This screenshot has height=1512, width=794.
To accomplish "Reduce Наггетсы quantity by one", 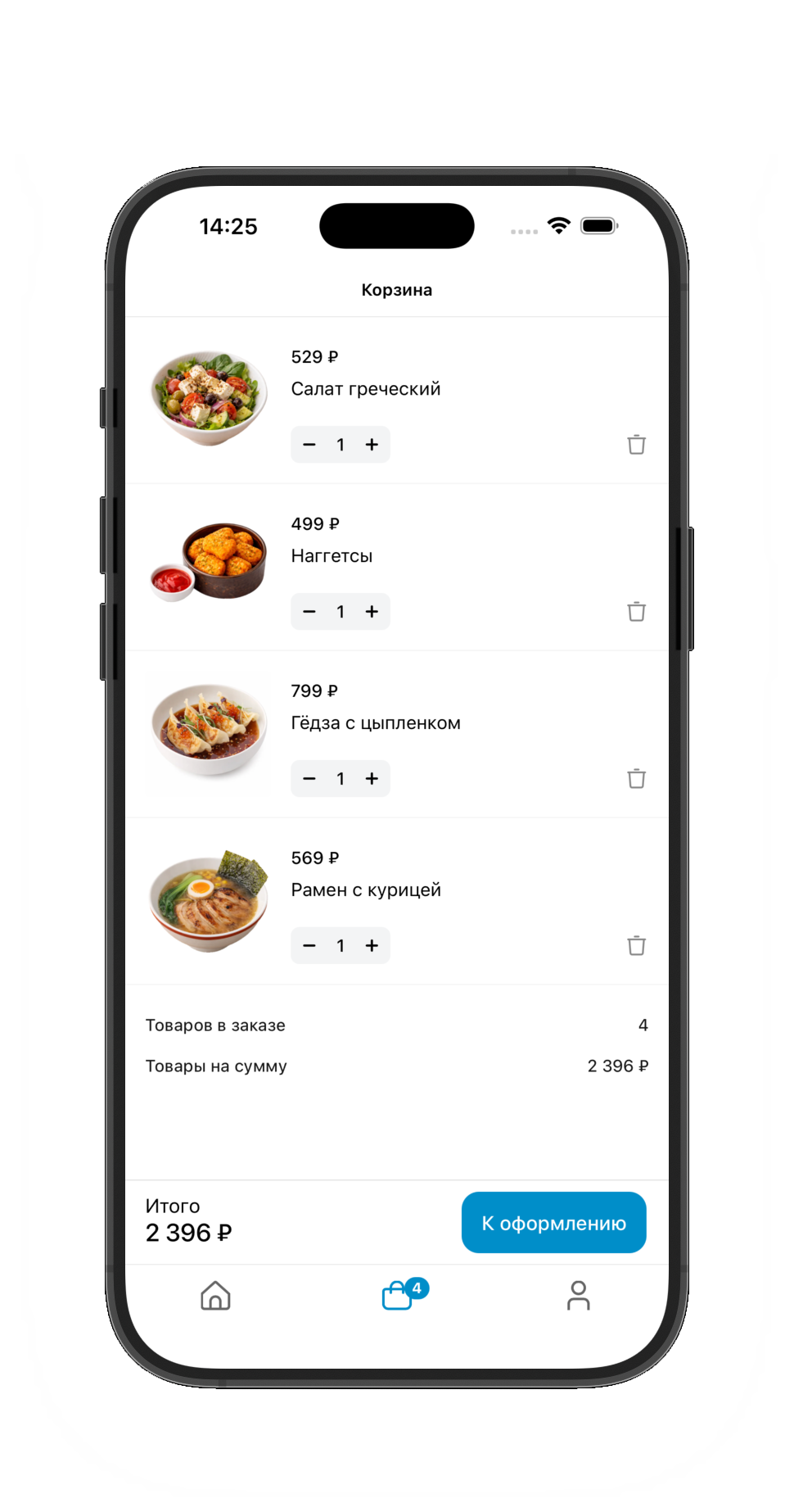I will coord(309,612).
